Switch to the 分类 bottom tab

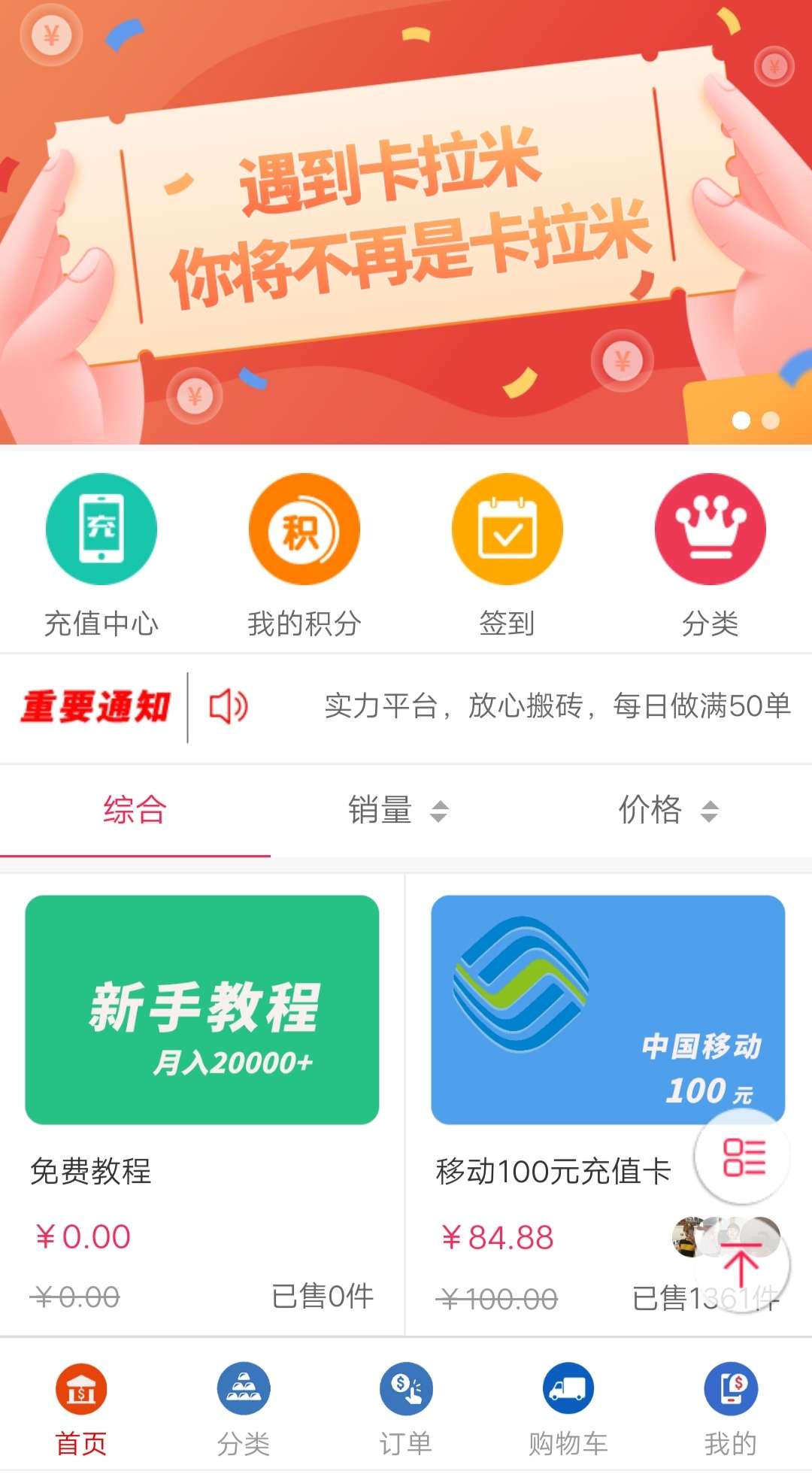[244, 1408]
